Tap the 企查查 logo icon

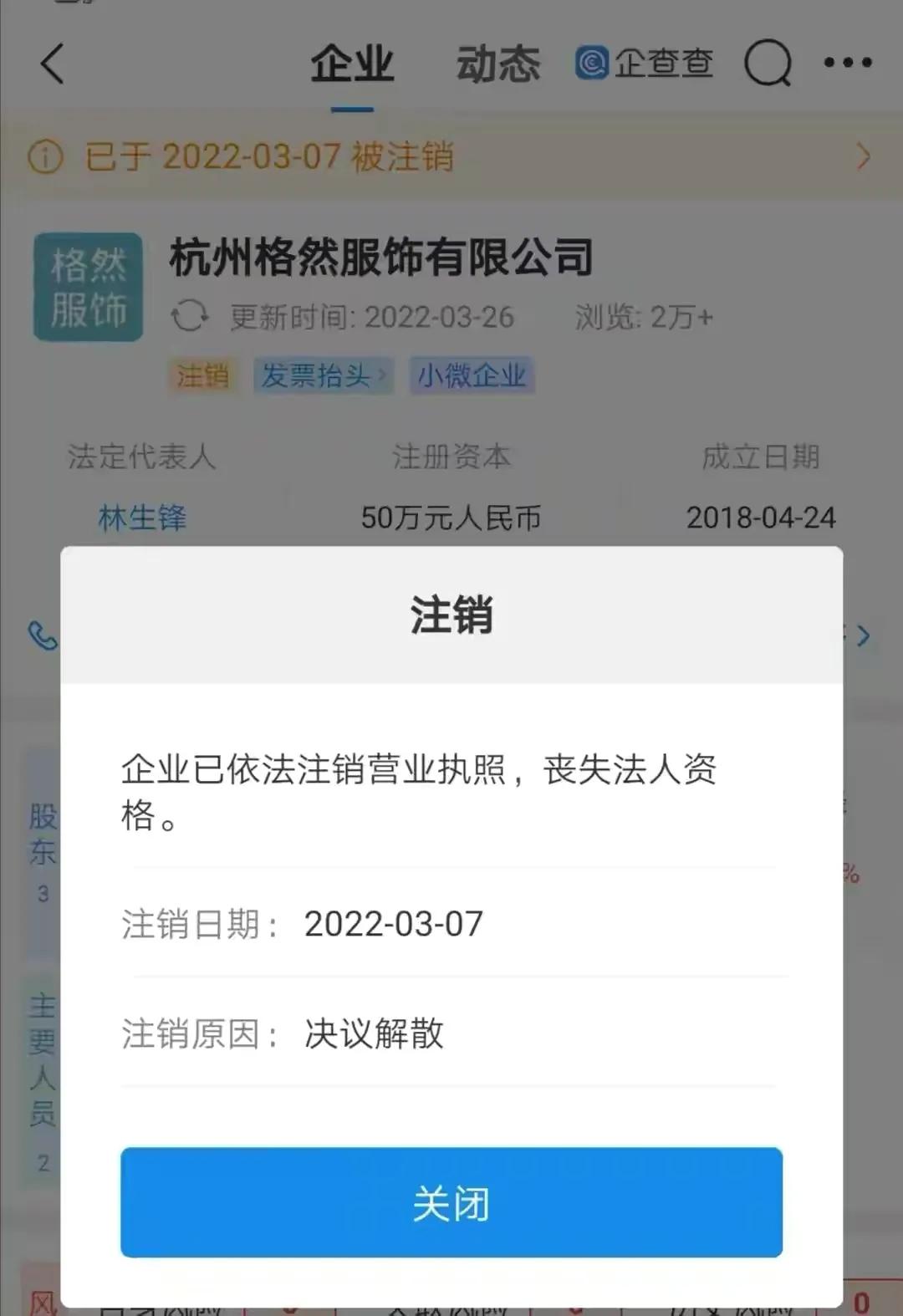593,63
